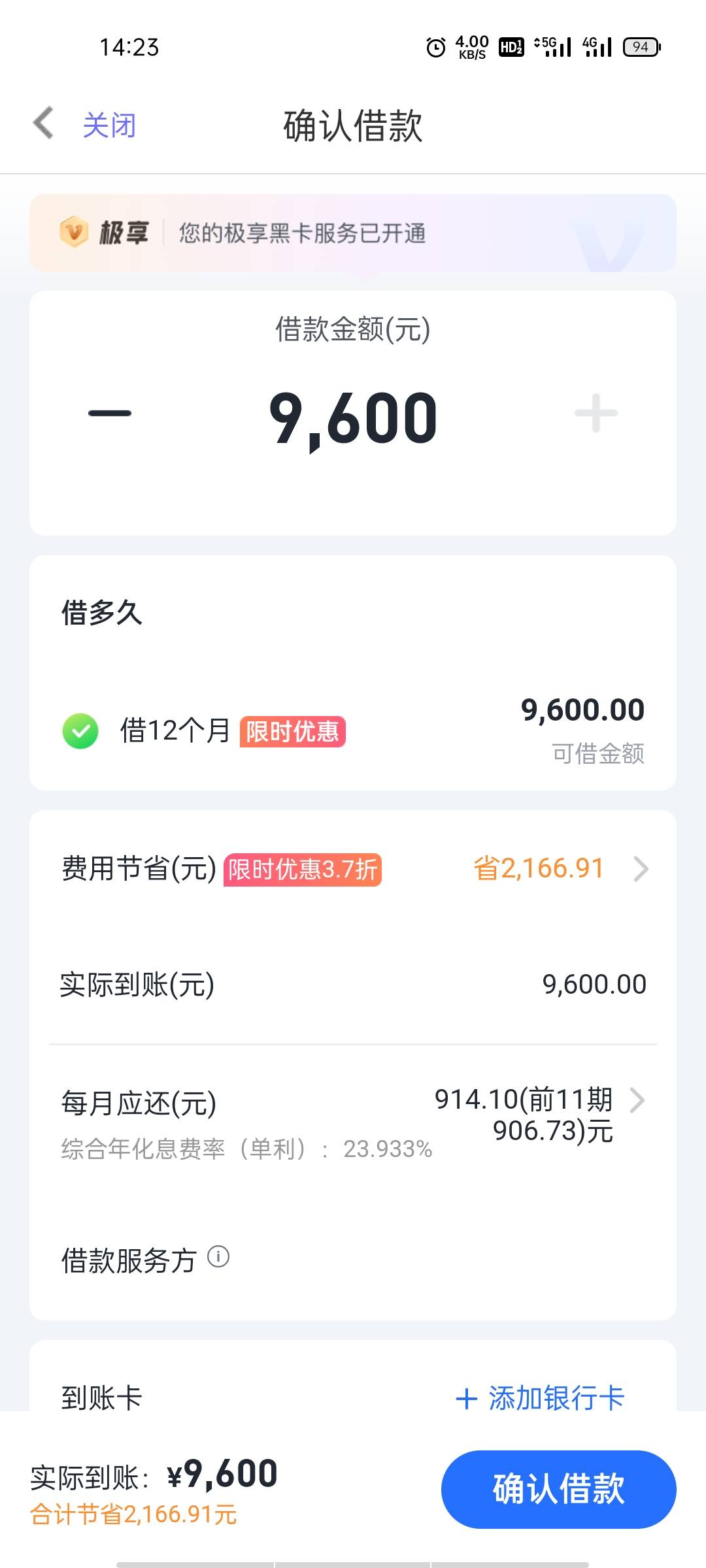Edit the 9,600 loan amount field
This screenshot has width=706, height=1568.
click(353, 418)
